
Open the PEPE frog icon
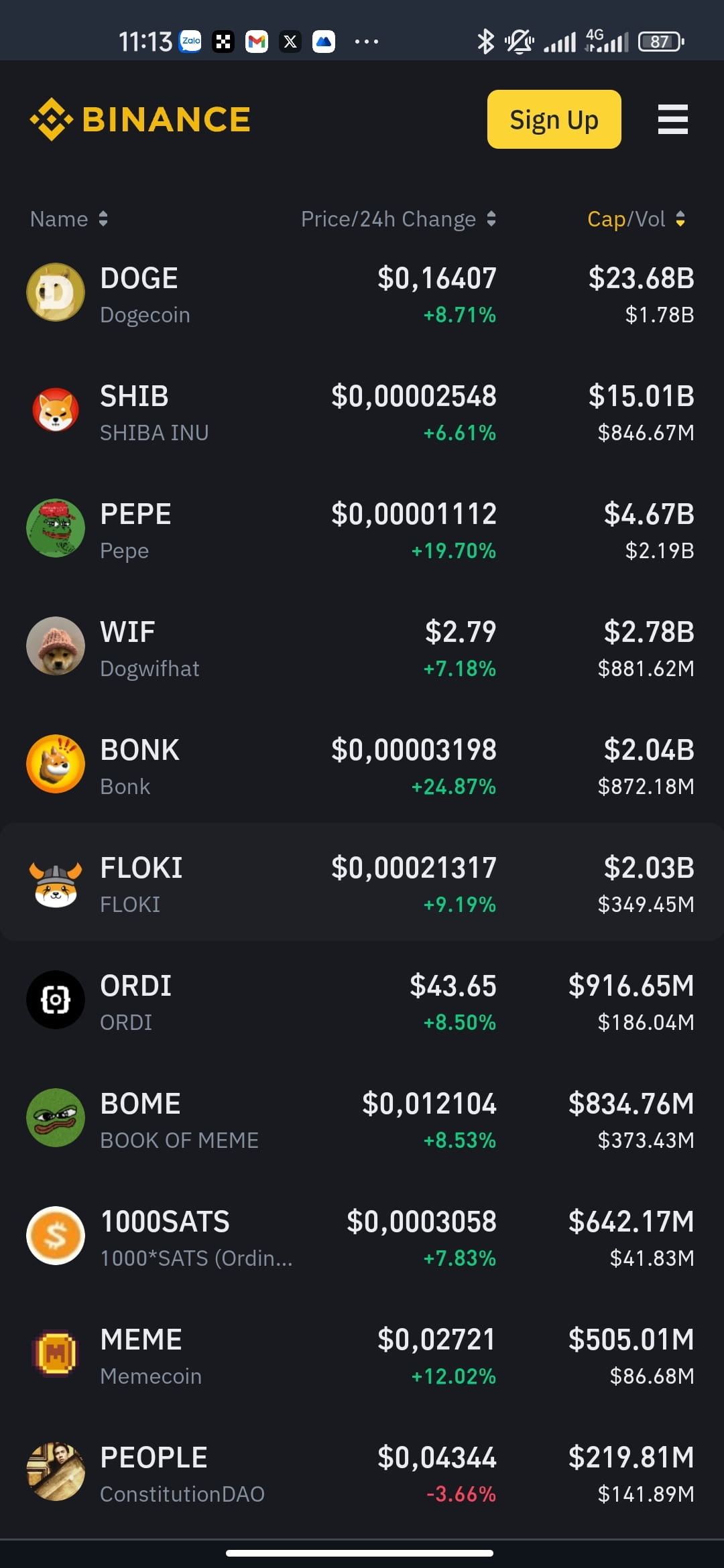pos(56,528)
